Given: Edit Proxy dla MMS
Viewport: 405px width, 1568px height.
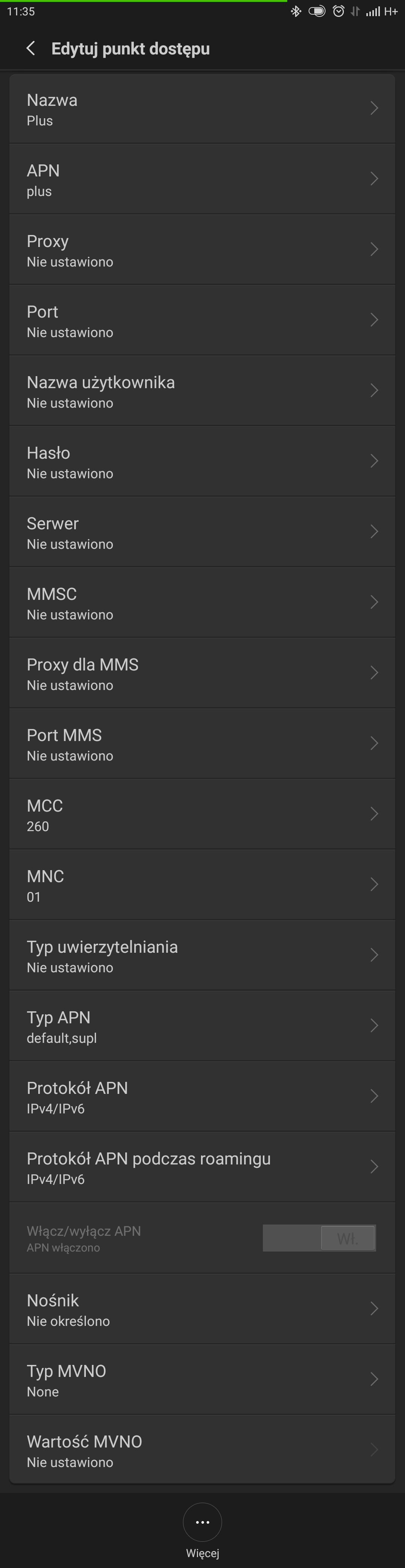Looking at the screenshot, I should (202, 675).
